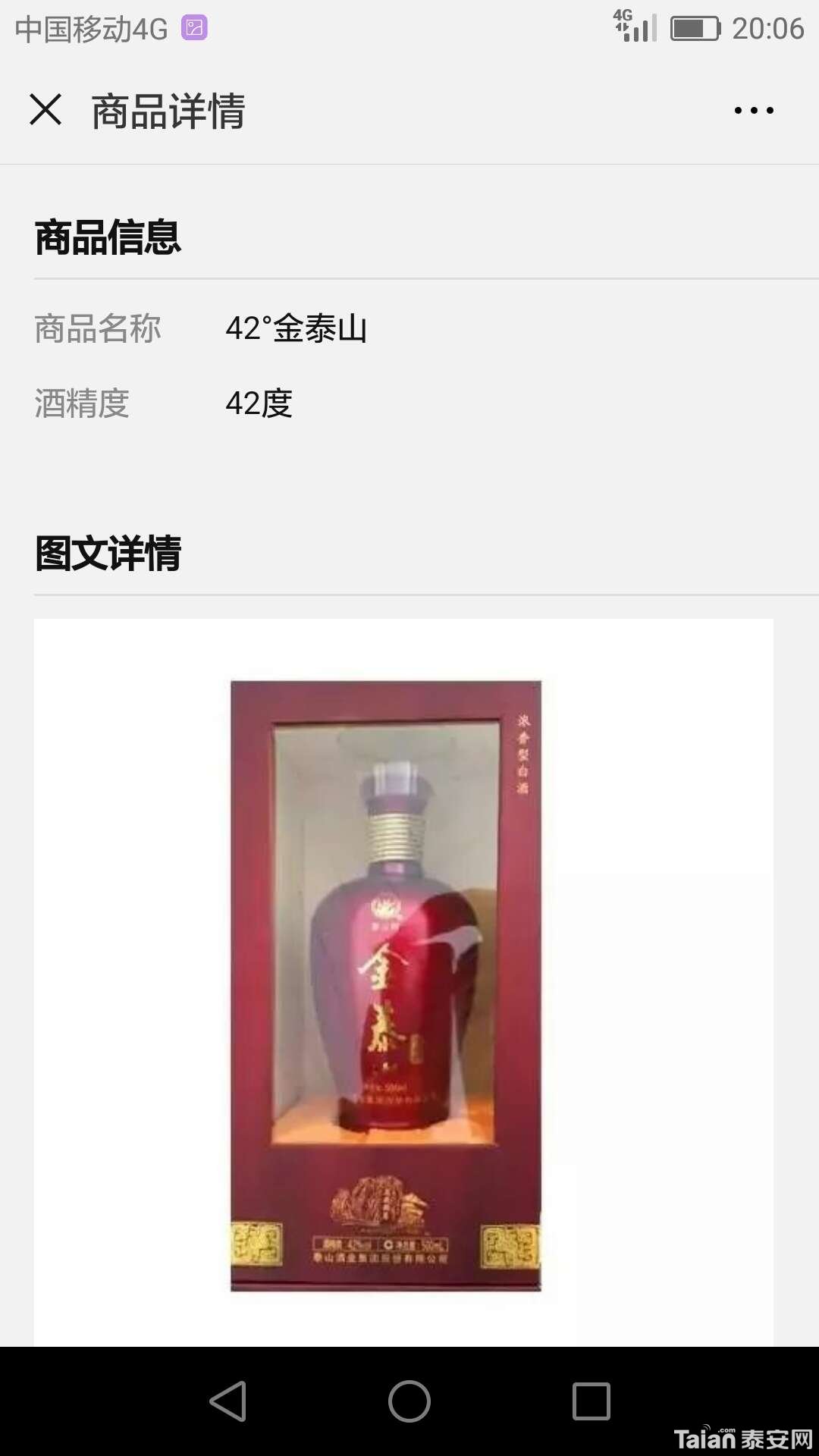Open the three-dot overflow menu
Image resolution: width=819 pixels, height=1456 pixels.
point(754,111)
